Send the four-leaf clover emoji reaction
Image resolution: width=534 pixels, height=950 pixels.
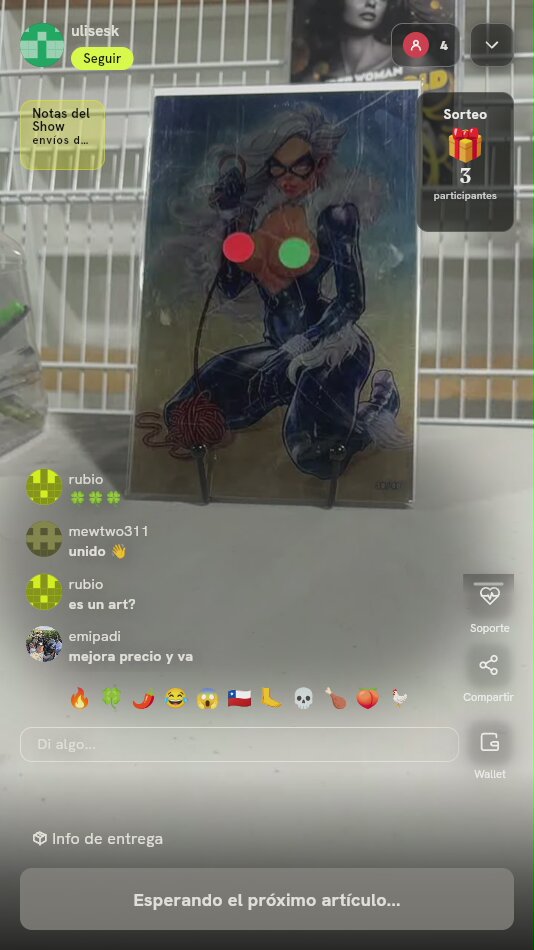click(112, 698)
